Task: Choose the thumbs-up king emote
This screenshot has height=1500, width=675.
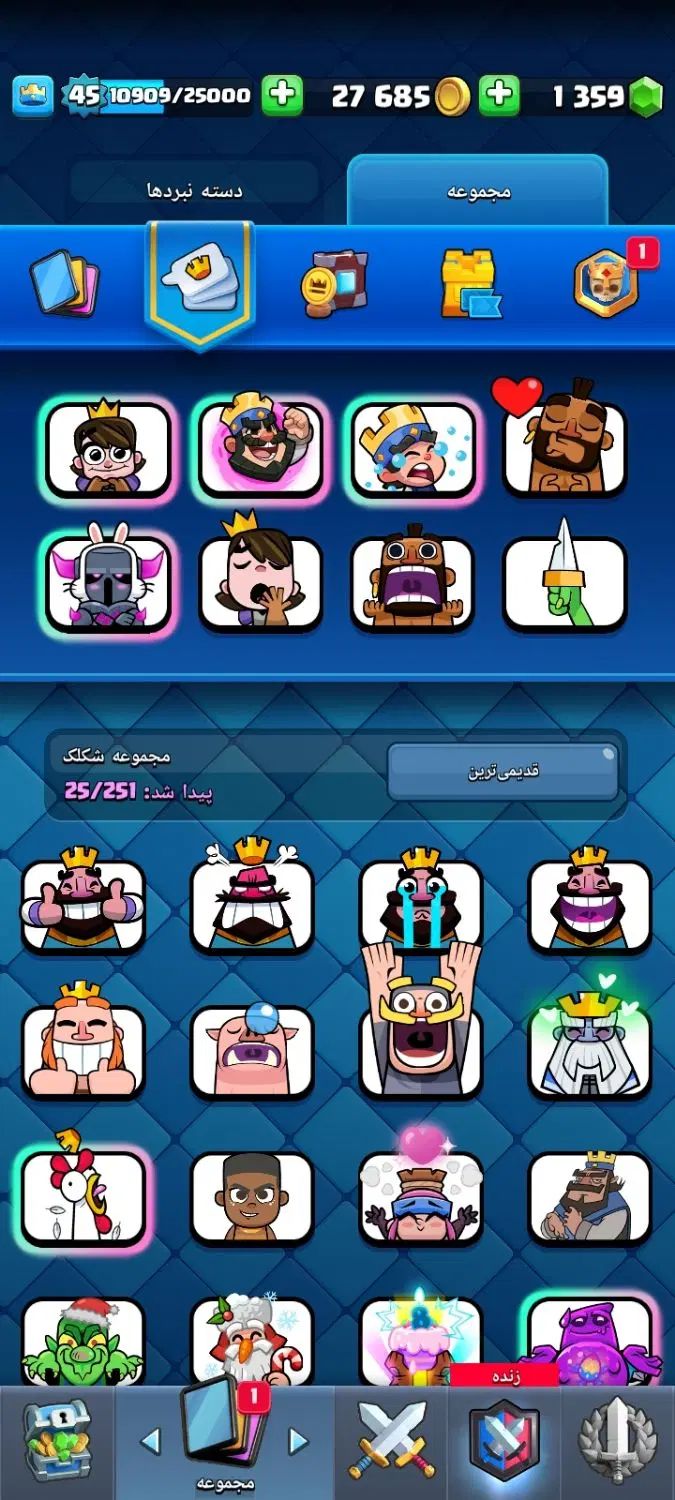Action: [84, 905]
